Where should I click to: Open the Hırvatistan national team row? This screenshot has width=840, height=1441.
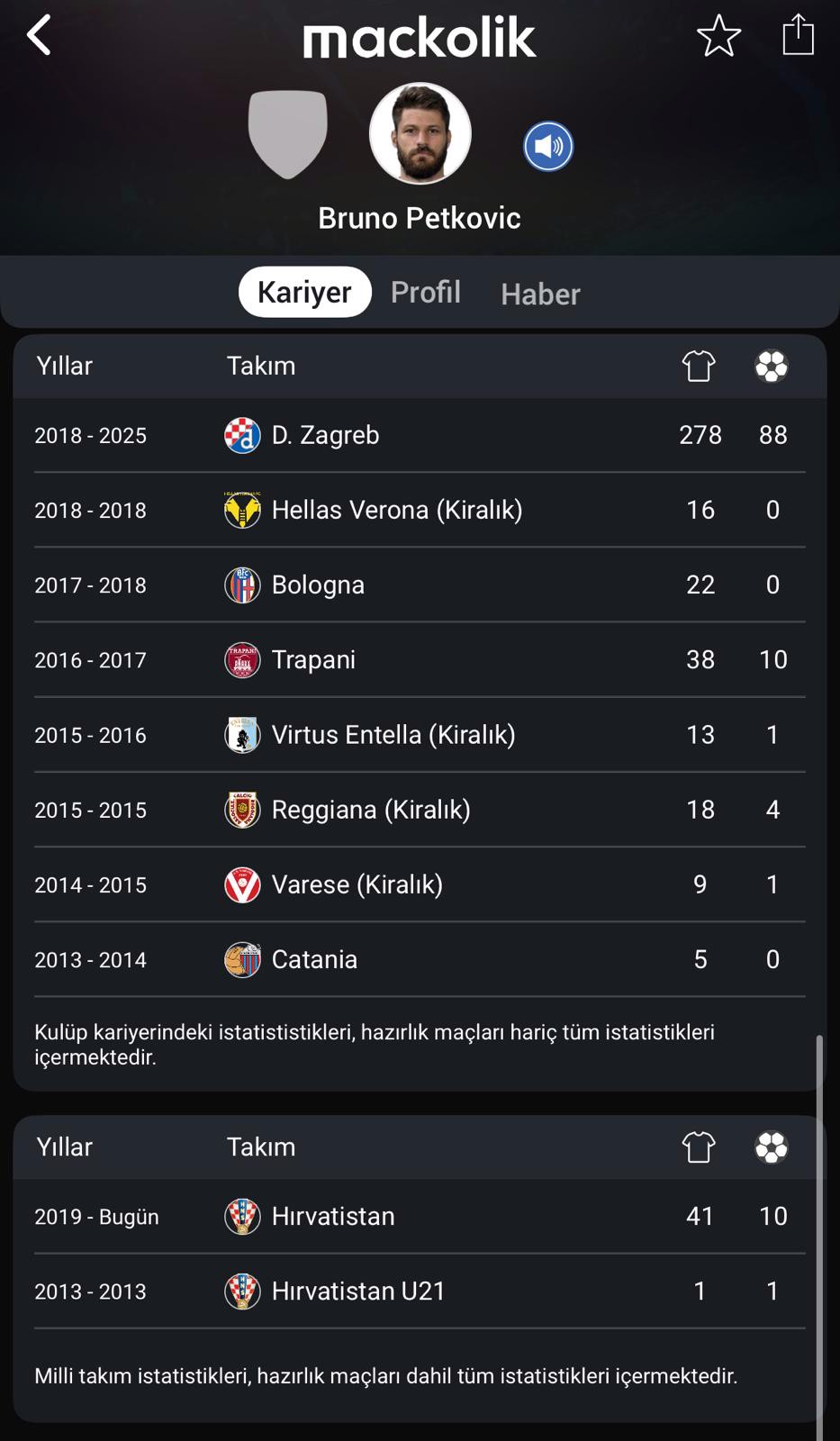point(420,1216)
